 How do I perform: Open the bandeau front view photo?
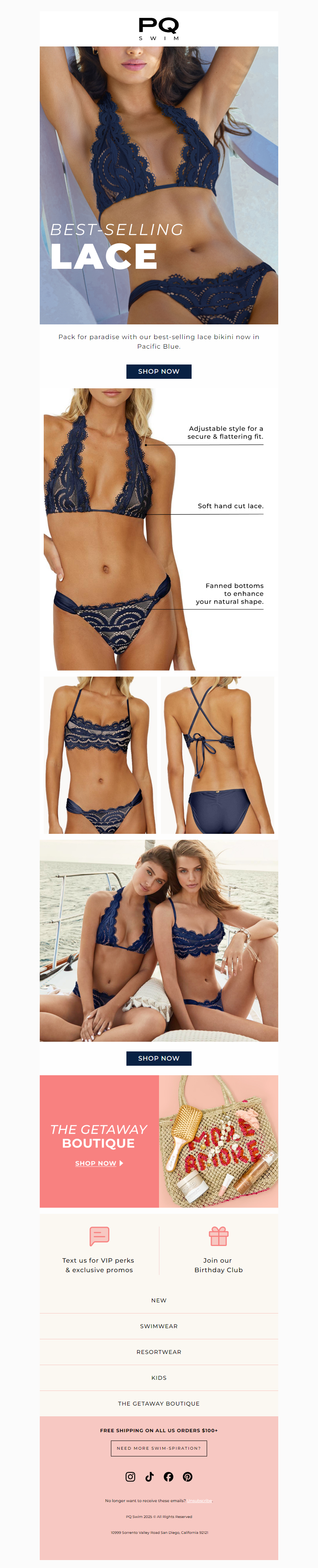point(100,755)
